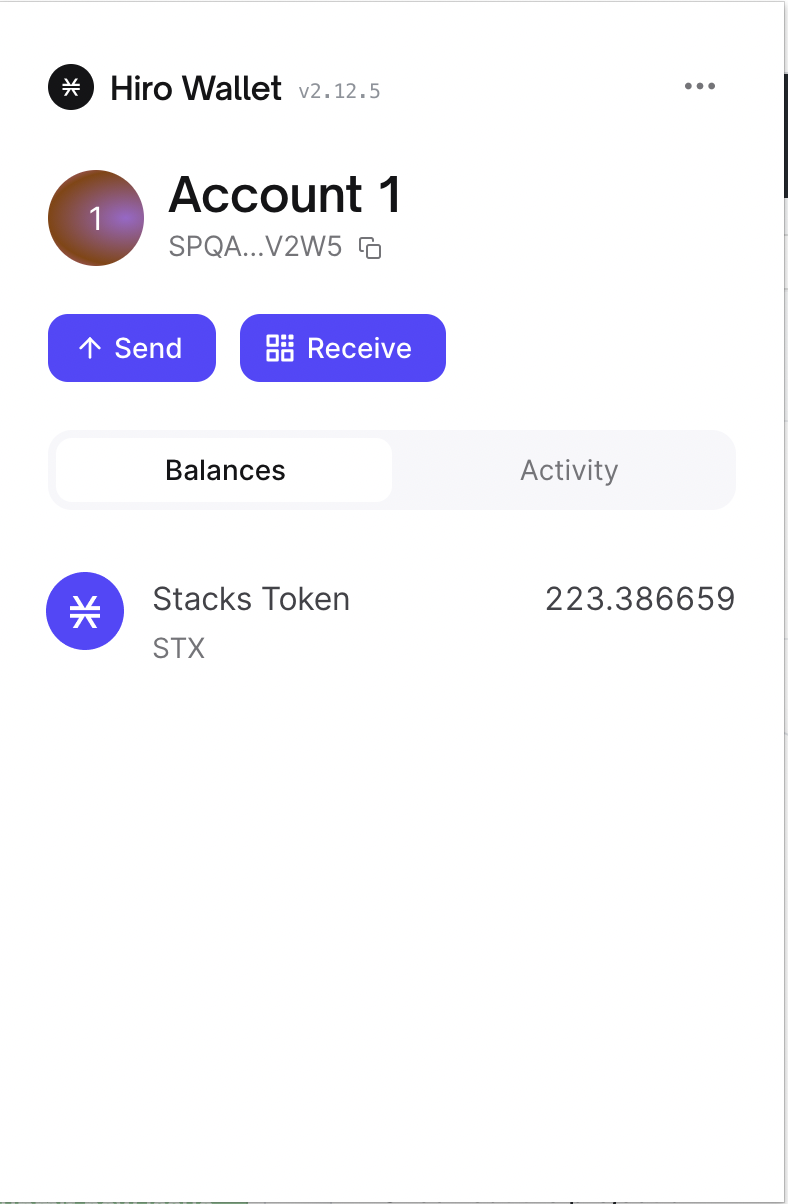
Task: Click the Stacks Token STX icon
Action: coord(84,611)
